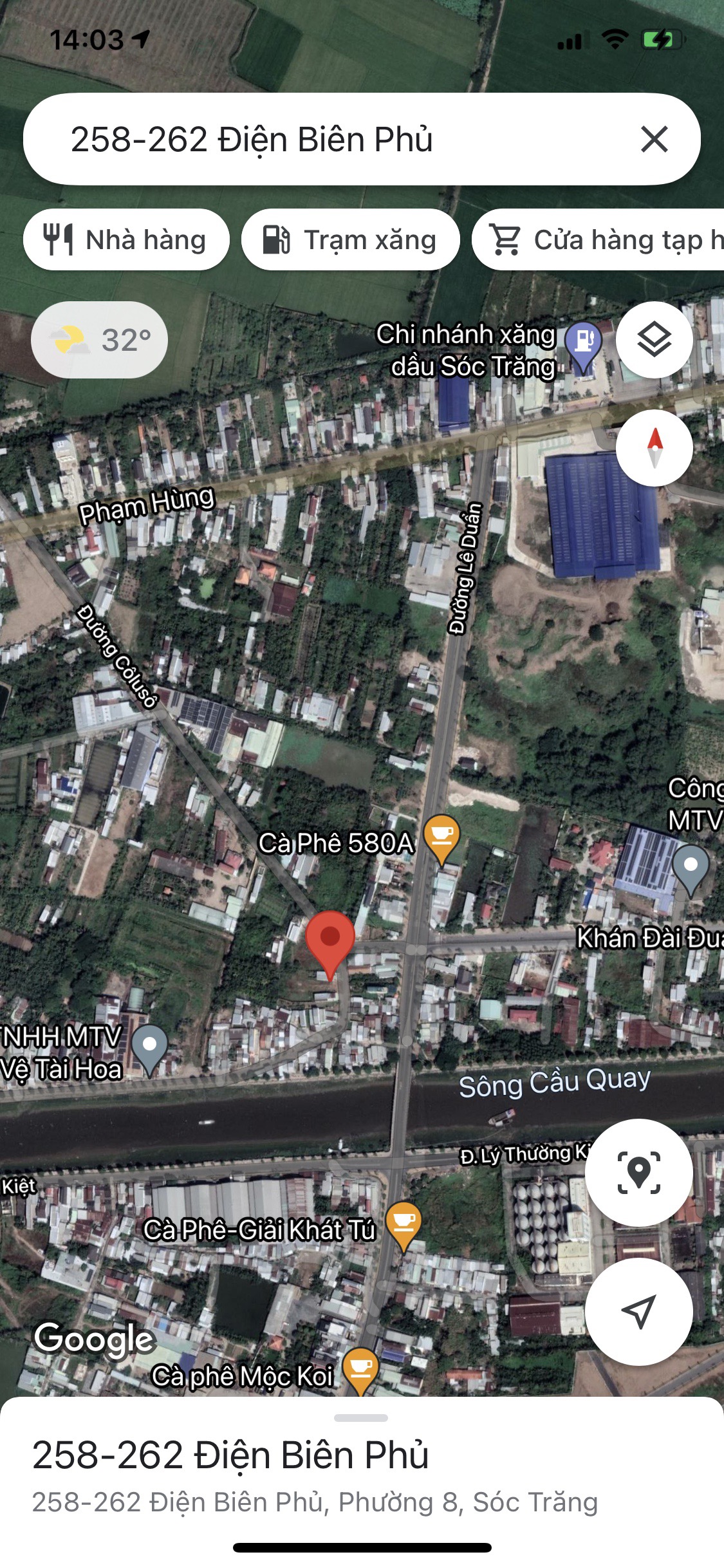Image resolution: width=724 pixels, height=1568 pixels.
Task: Select the Nhà hàng chip
Action: (x=126, y=239)
